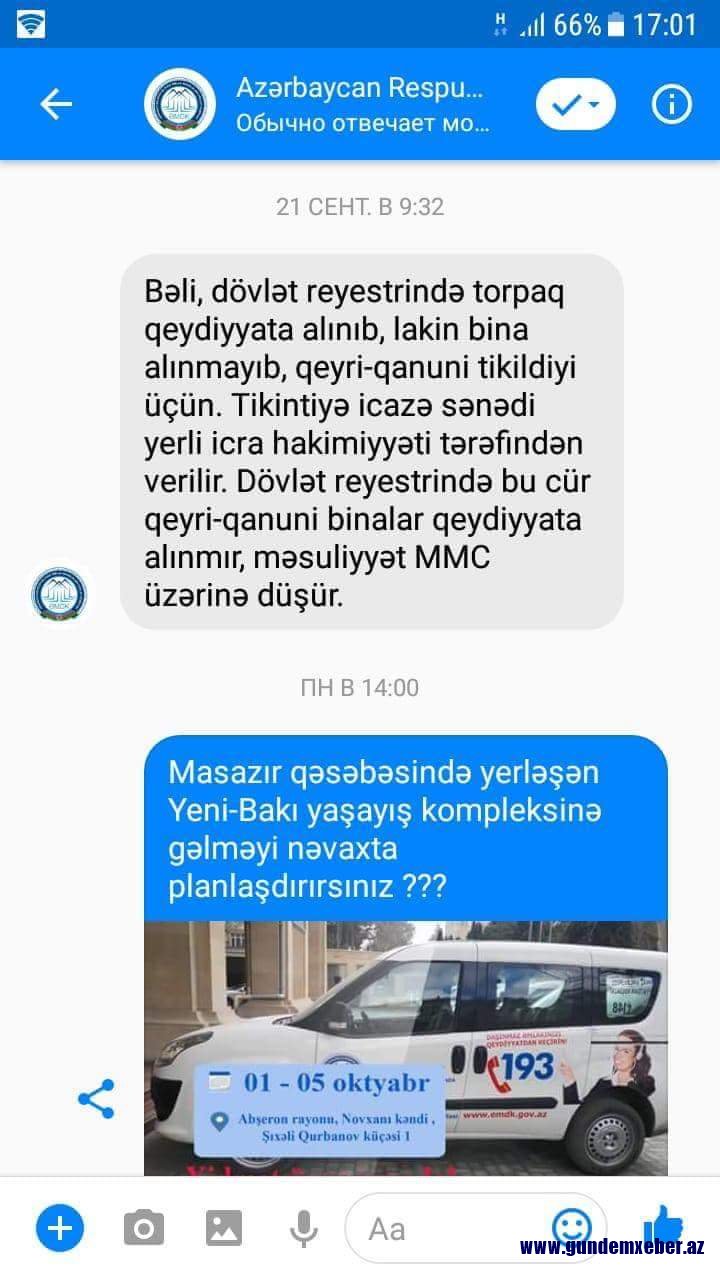720x1280 pixels.
Task: Open the plus menu for more actions
Action: click(60, 1227)
